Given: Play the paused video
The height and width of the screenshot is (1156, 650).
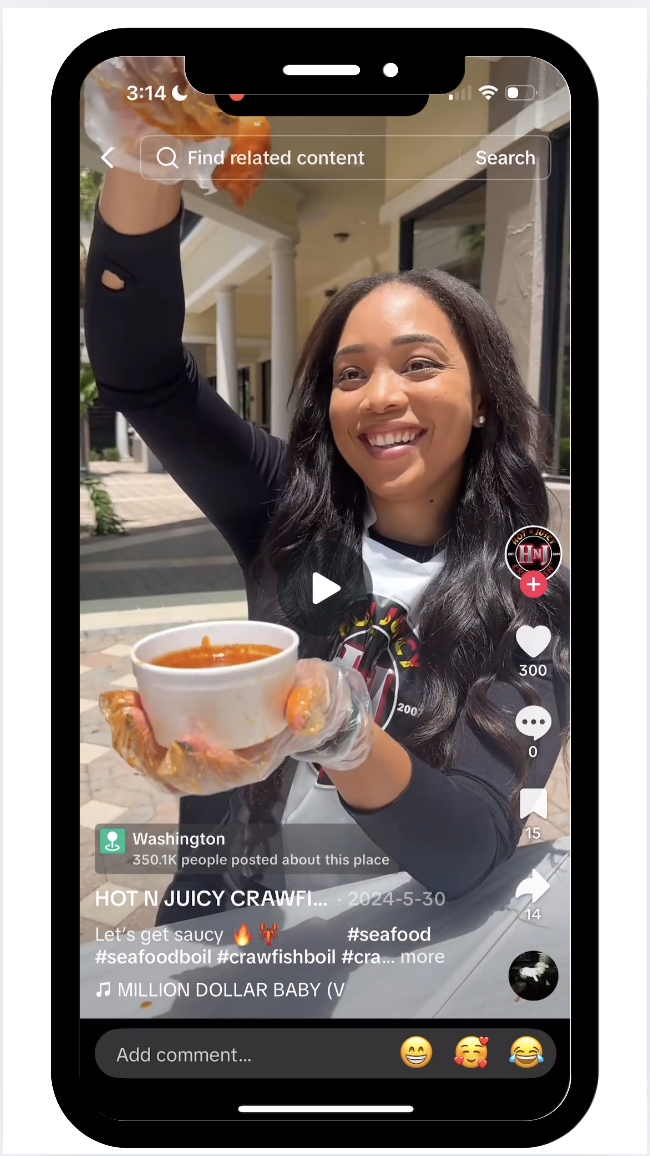Looking at the screenshot, I should (x=325, y=588).
